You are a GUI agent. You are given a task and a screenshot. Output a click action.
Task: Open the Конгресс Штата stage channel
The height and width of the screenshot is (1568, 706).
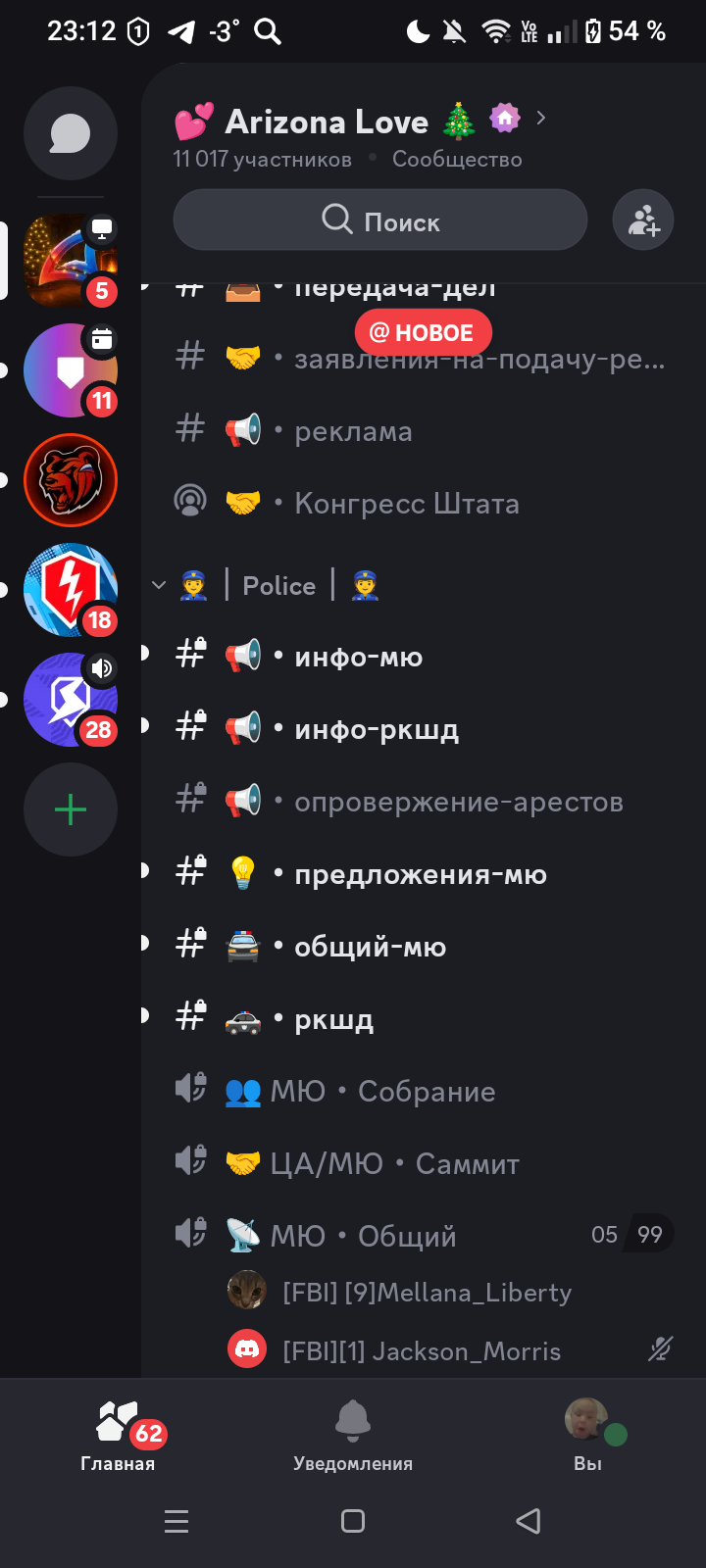pyautogui.click(x=406, y=504)
